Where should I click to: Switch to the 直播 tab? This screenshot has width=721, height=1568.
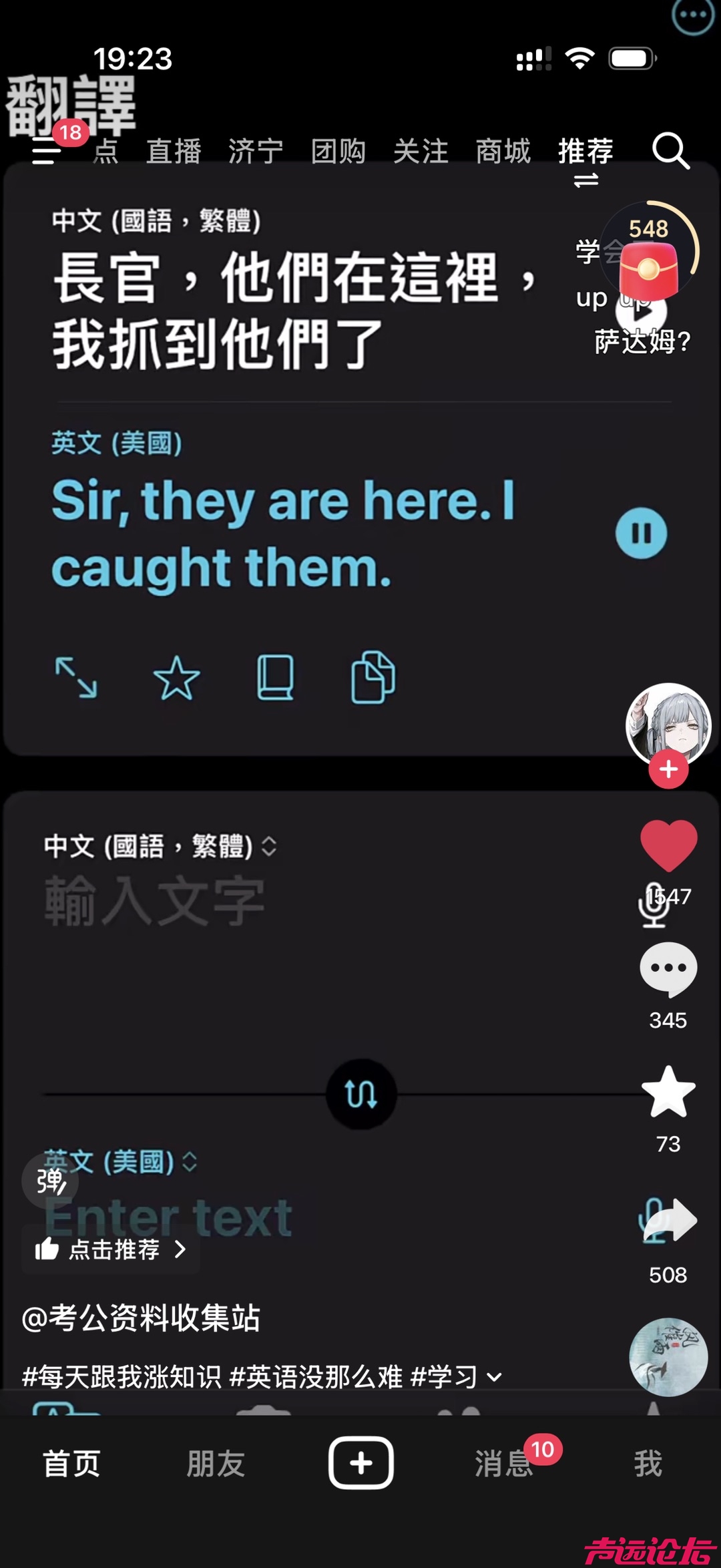[x=174, y=151]
